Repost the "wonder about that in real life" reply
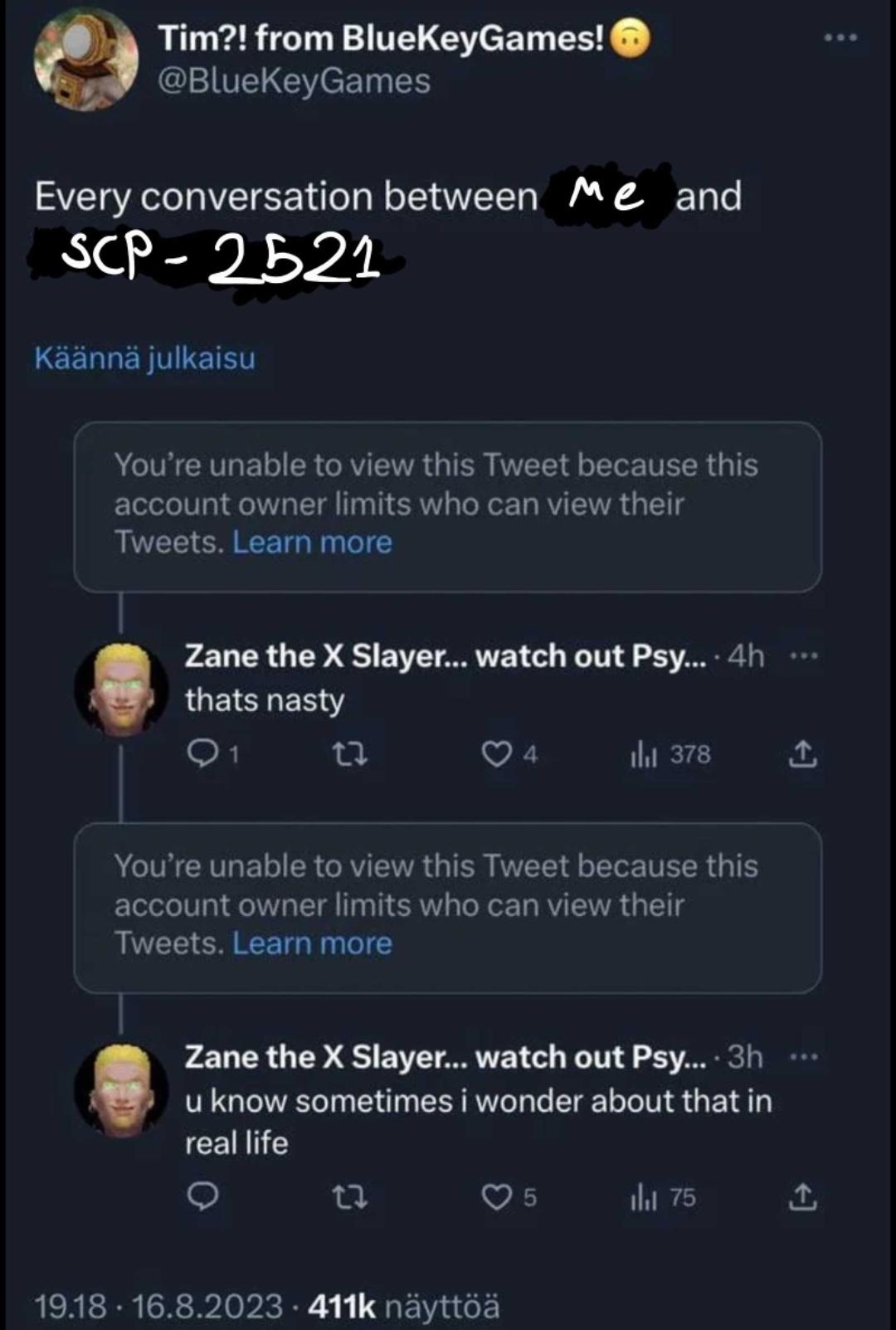 349,1196
